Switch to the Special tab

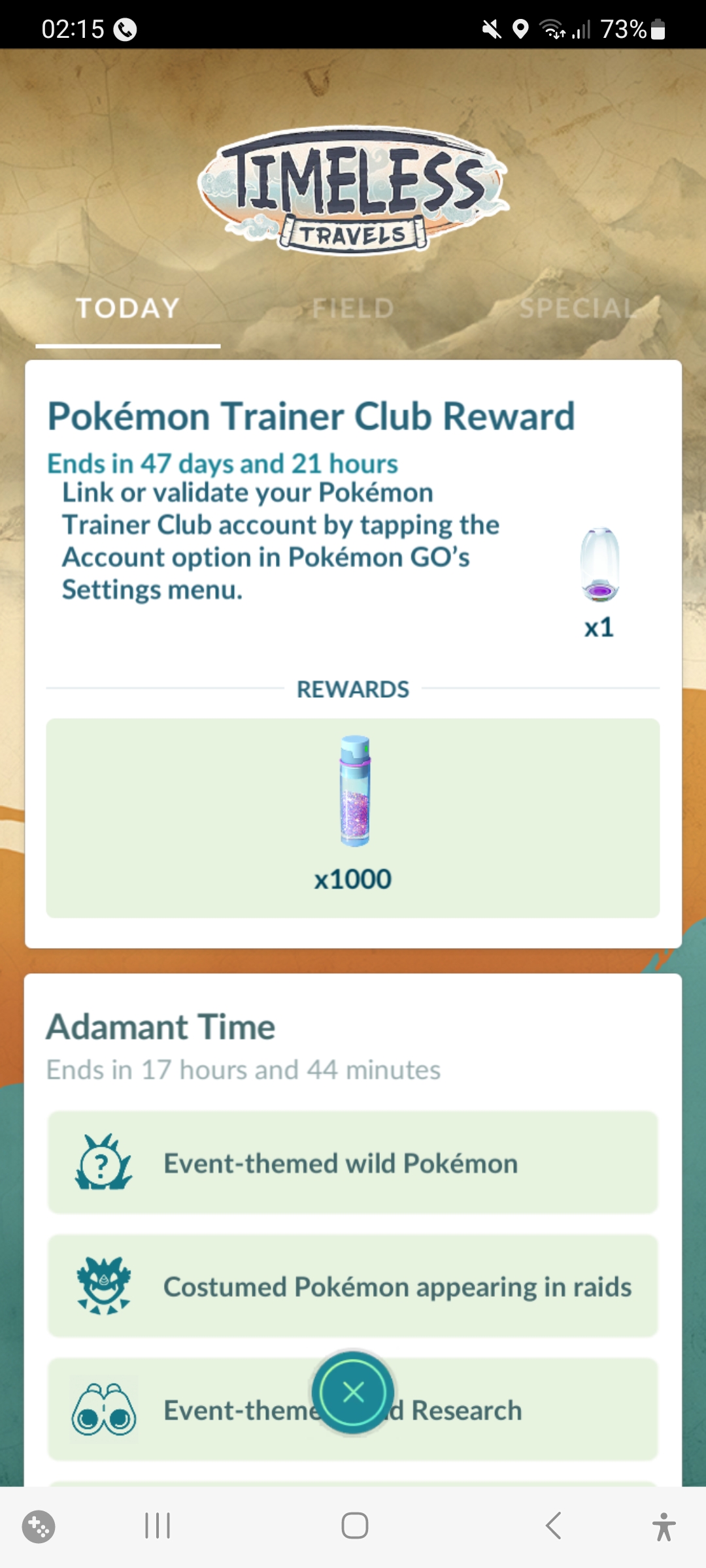(x=578, y=308)
